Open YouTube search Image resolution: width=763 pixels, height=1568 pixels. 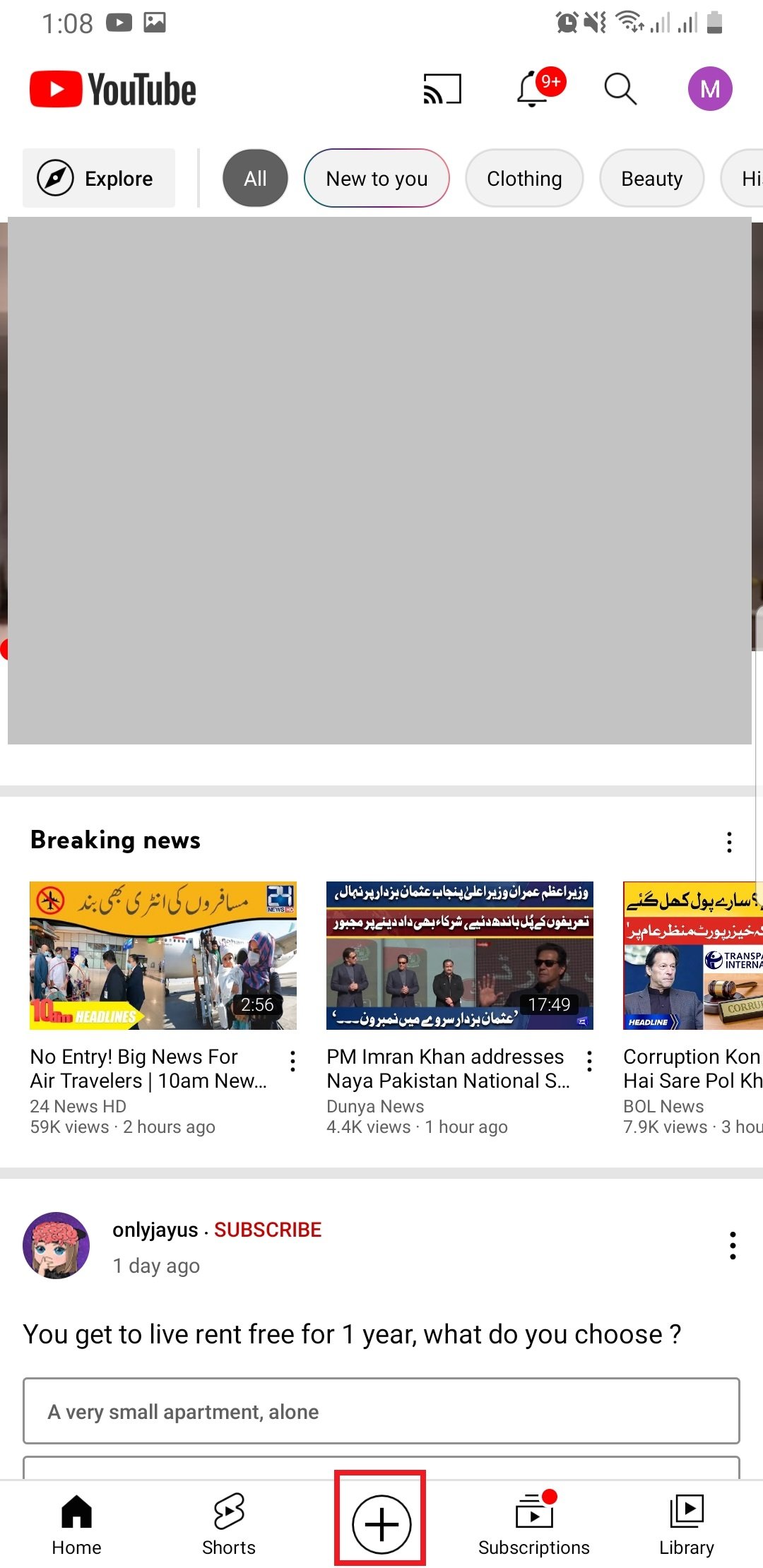[620, 89]
